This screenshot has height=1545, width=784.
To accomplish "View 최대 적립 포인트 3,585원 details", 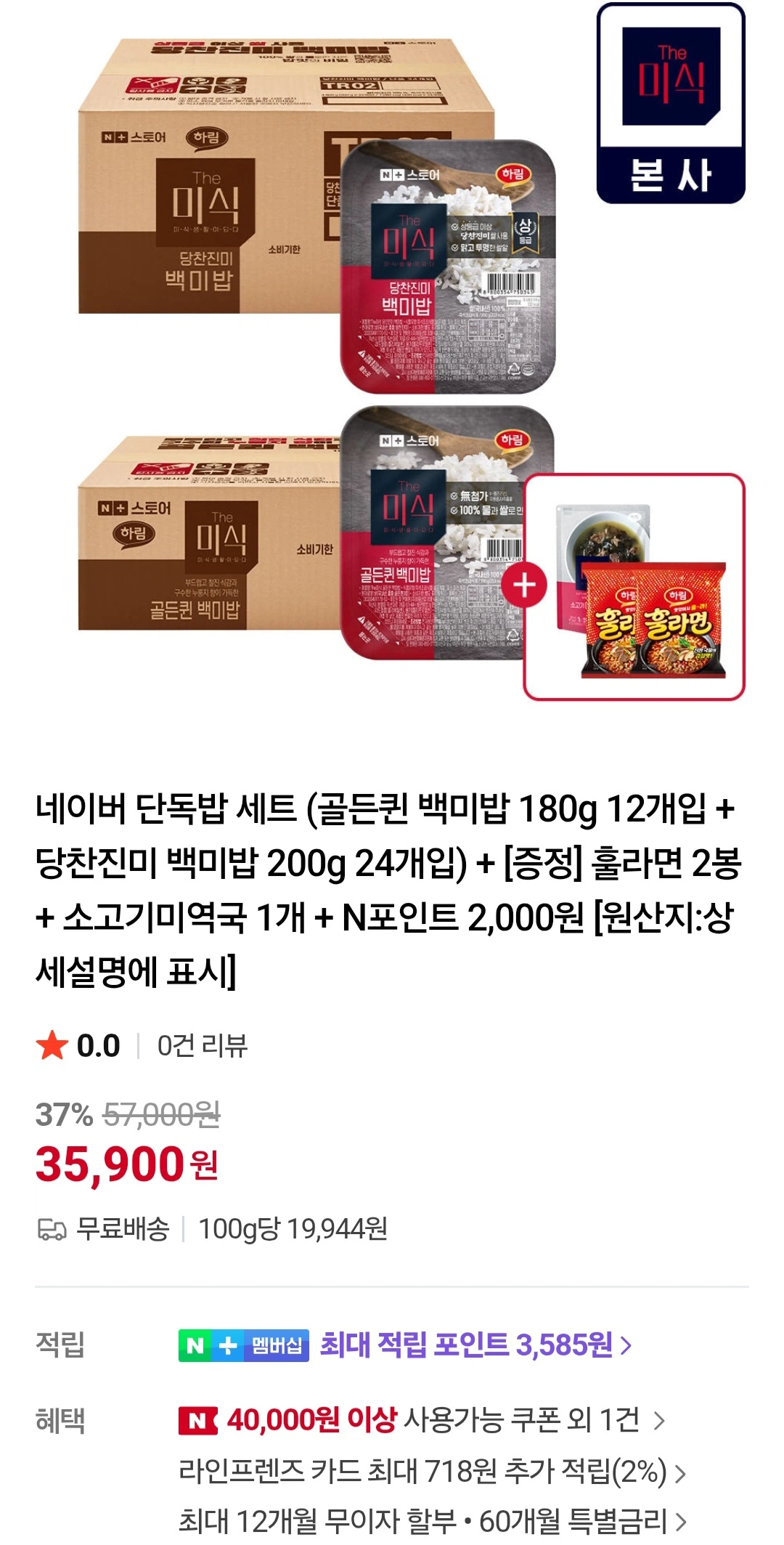I will click(x=475, y=1345).
